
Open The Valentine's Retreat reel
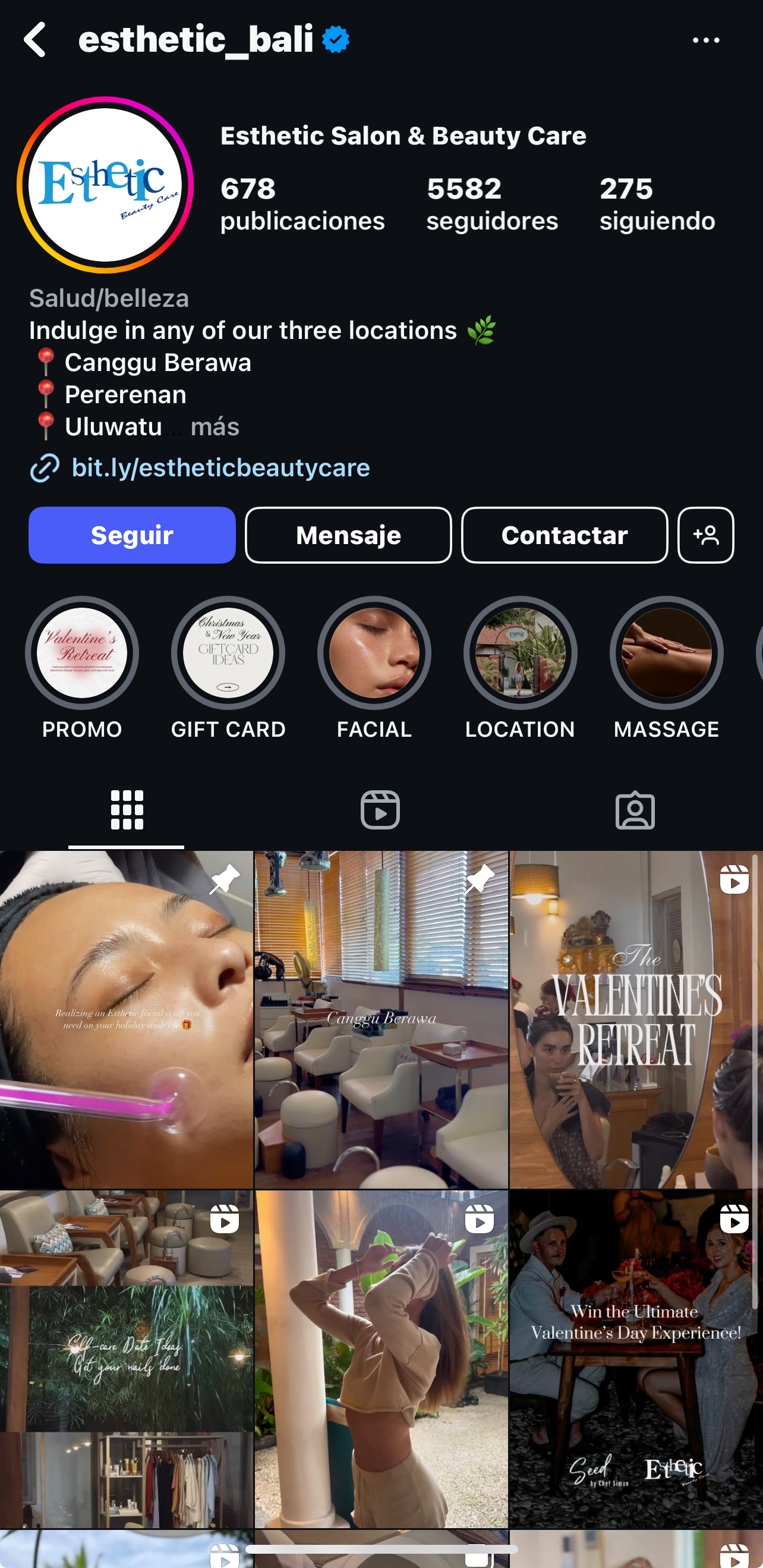(x=635, y=1019)
